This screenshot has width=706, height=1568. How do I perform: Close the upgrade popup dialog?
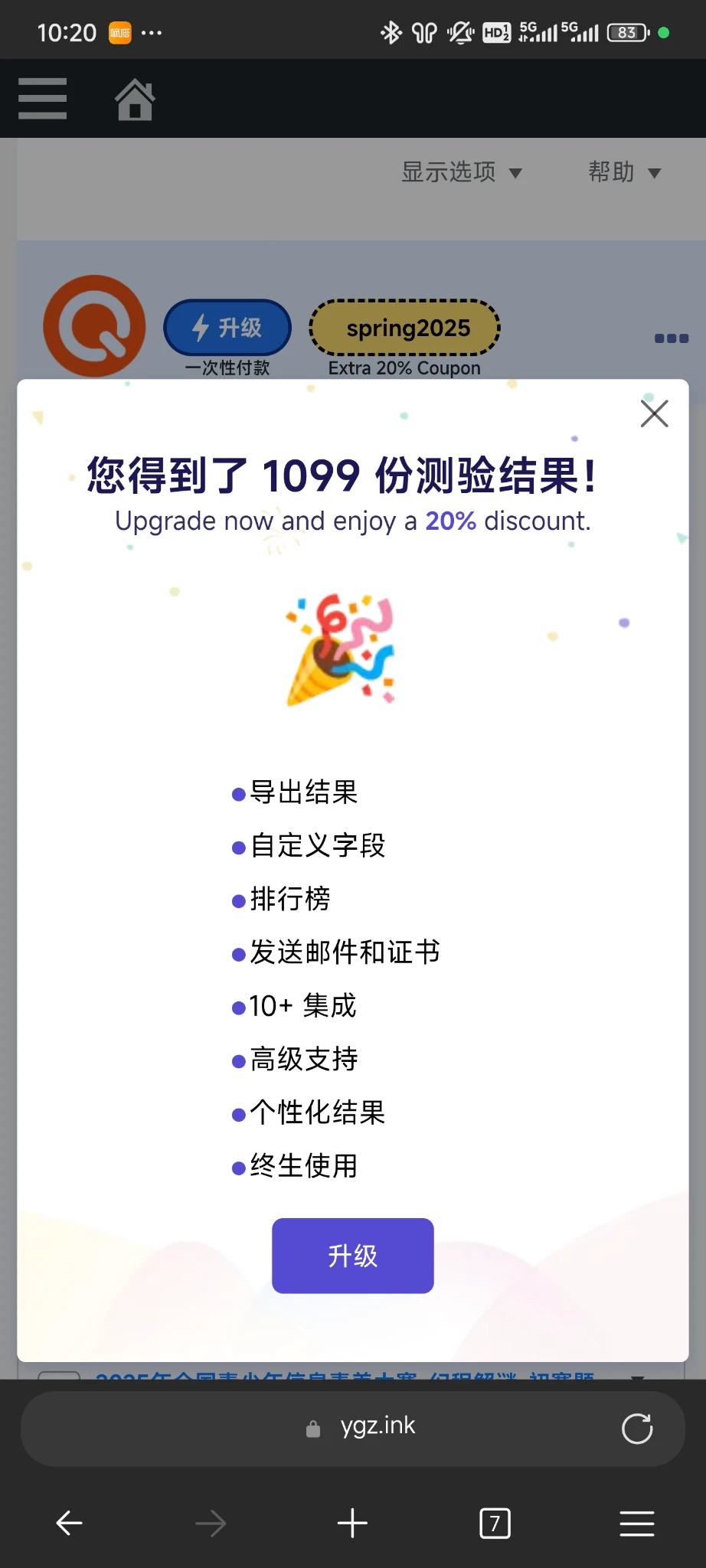point(654,413)
